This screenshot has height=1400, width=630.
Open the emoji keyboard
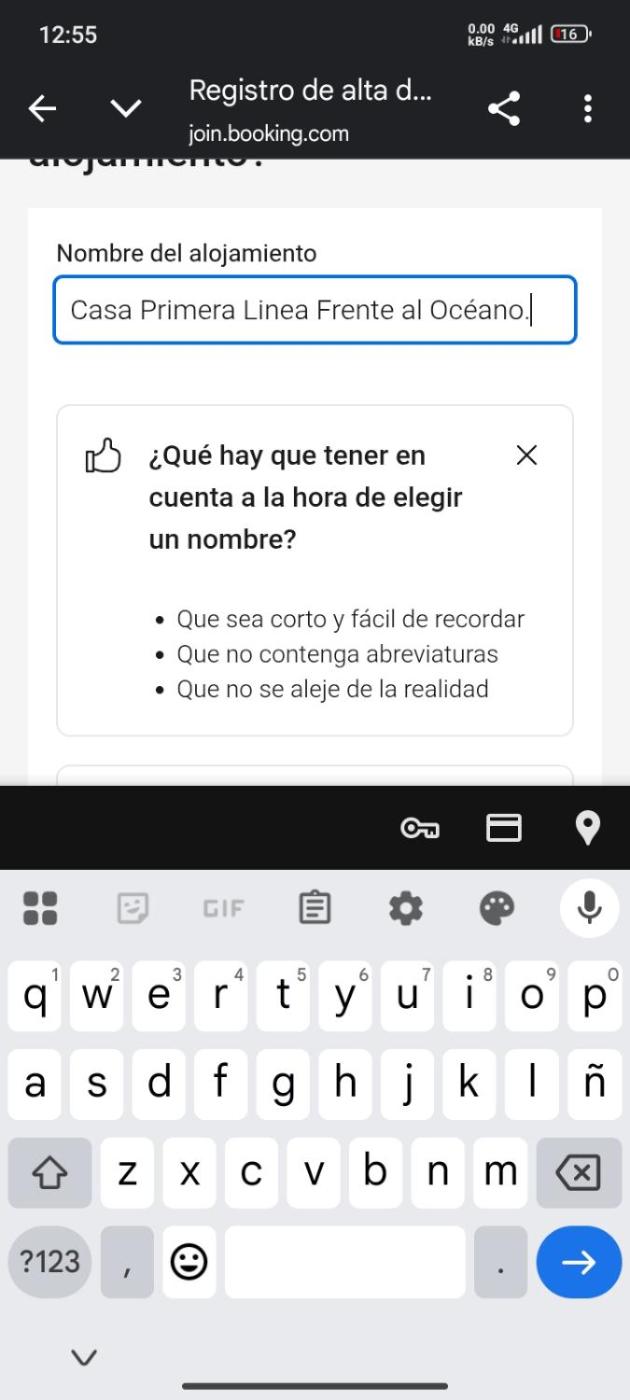point(186,1262)
